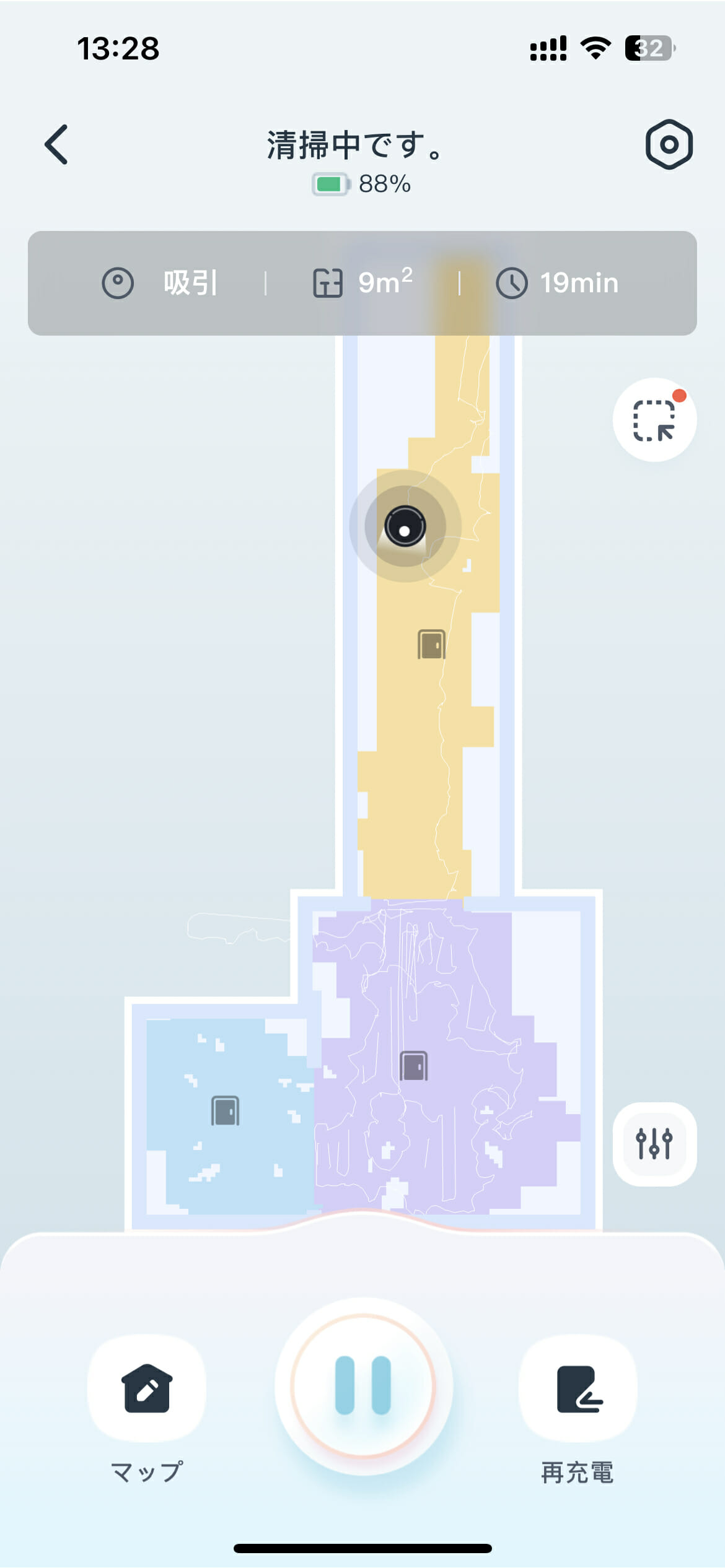
Task: Open cleaning preferences sliders icon
Action: pos(654,1144)
